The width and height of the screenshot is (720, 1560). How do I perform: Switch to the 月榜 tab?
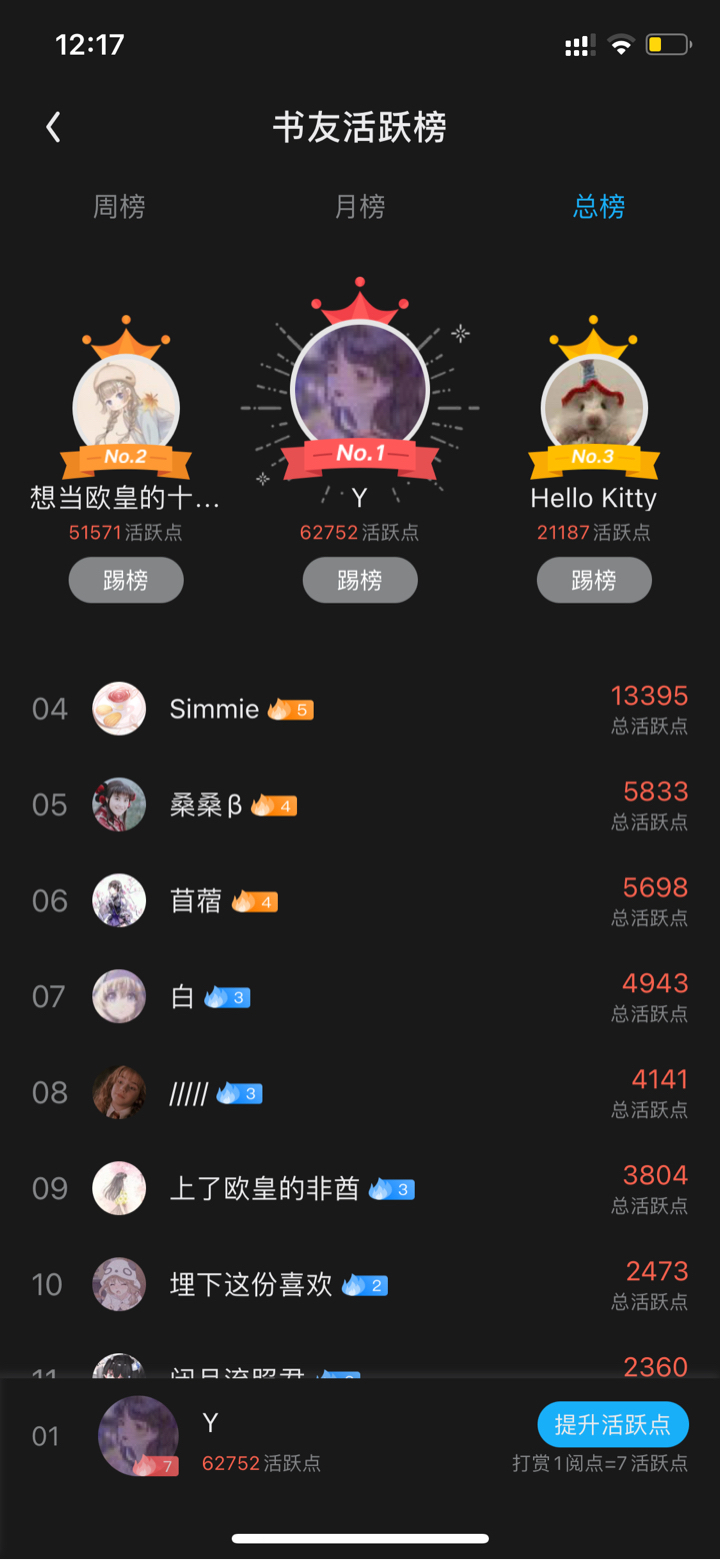(359, 207)
